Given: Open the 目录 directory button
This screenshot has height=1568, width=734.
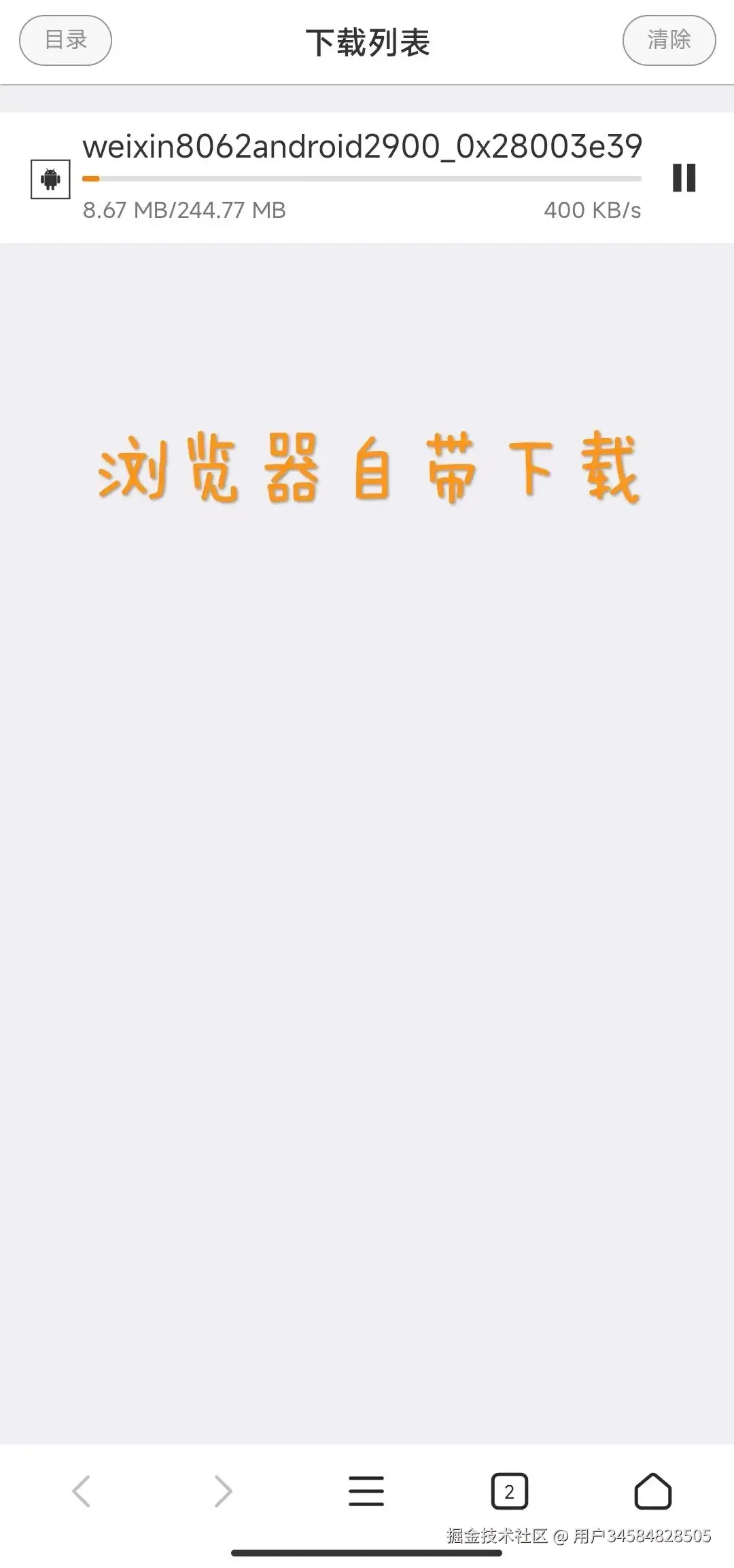Looking at the screenshot, I should pos(65,41).
